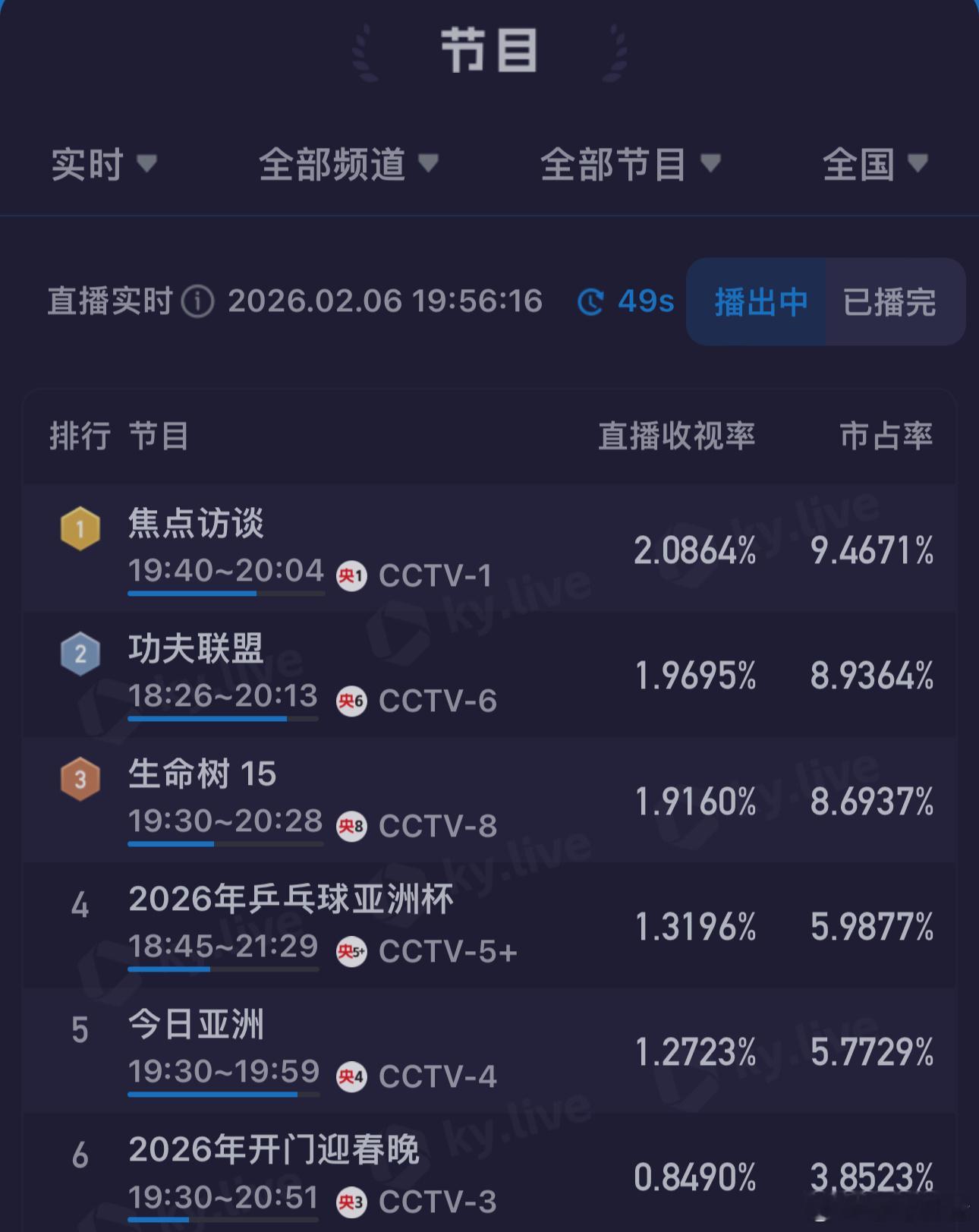Click the 央5+ CCTV-5+ channel logo
Screen dimensions: 979x1232
coord(351,953)
